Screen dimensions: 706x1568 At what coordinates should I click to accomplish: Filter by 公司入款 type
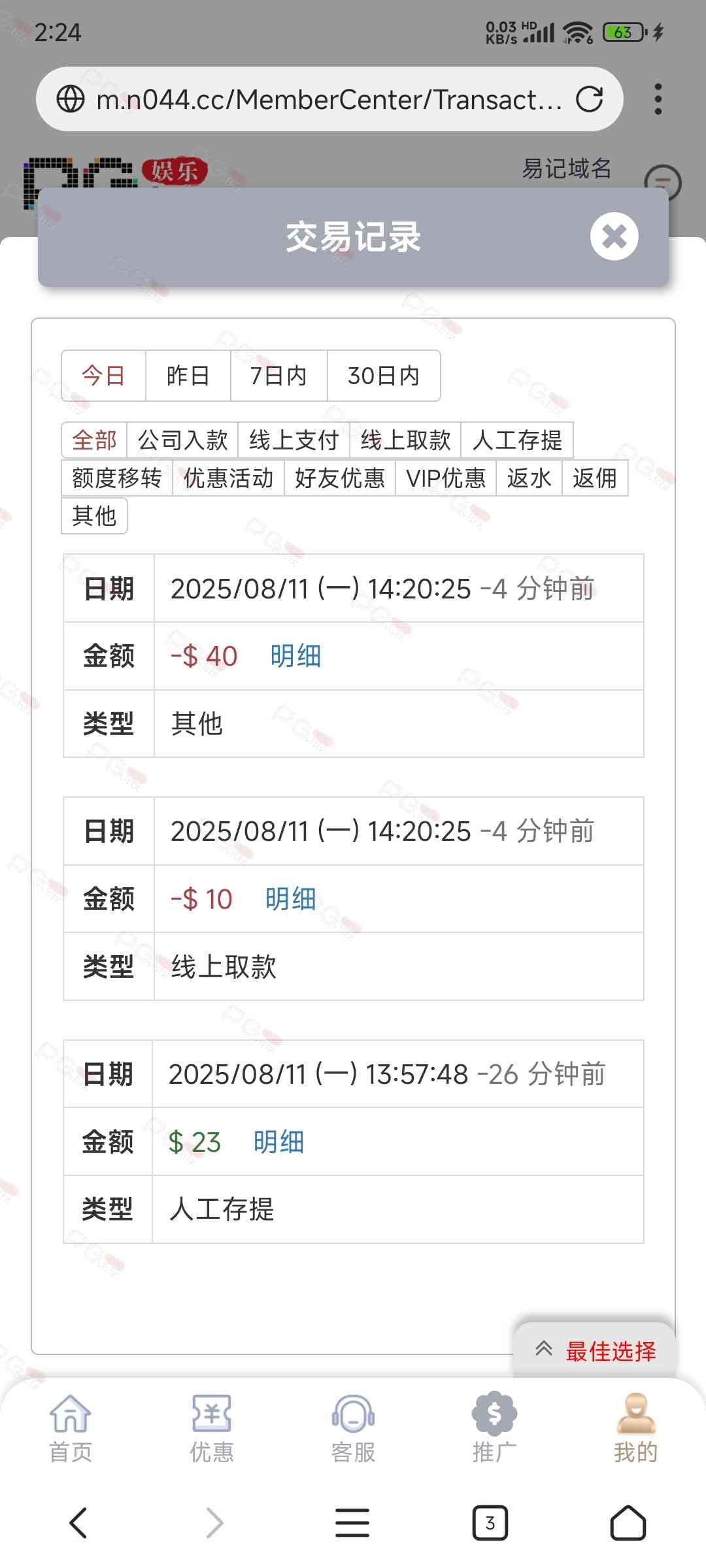pyautogui.click(x=182, y=440)
